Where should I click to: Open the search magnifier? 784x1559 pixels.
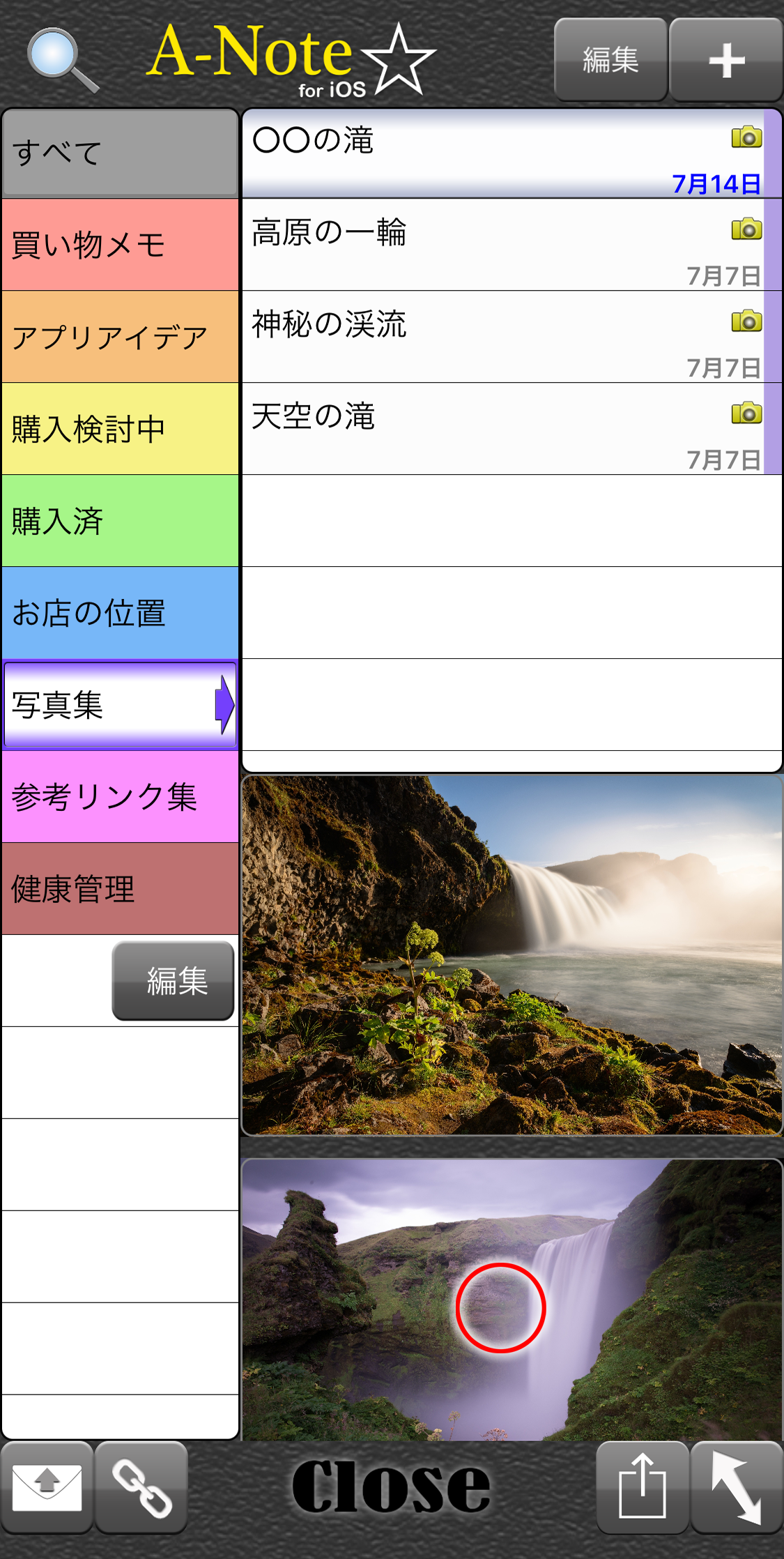(x=61, y=60)
